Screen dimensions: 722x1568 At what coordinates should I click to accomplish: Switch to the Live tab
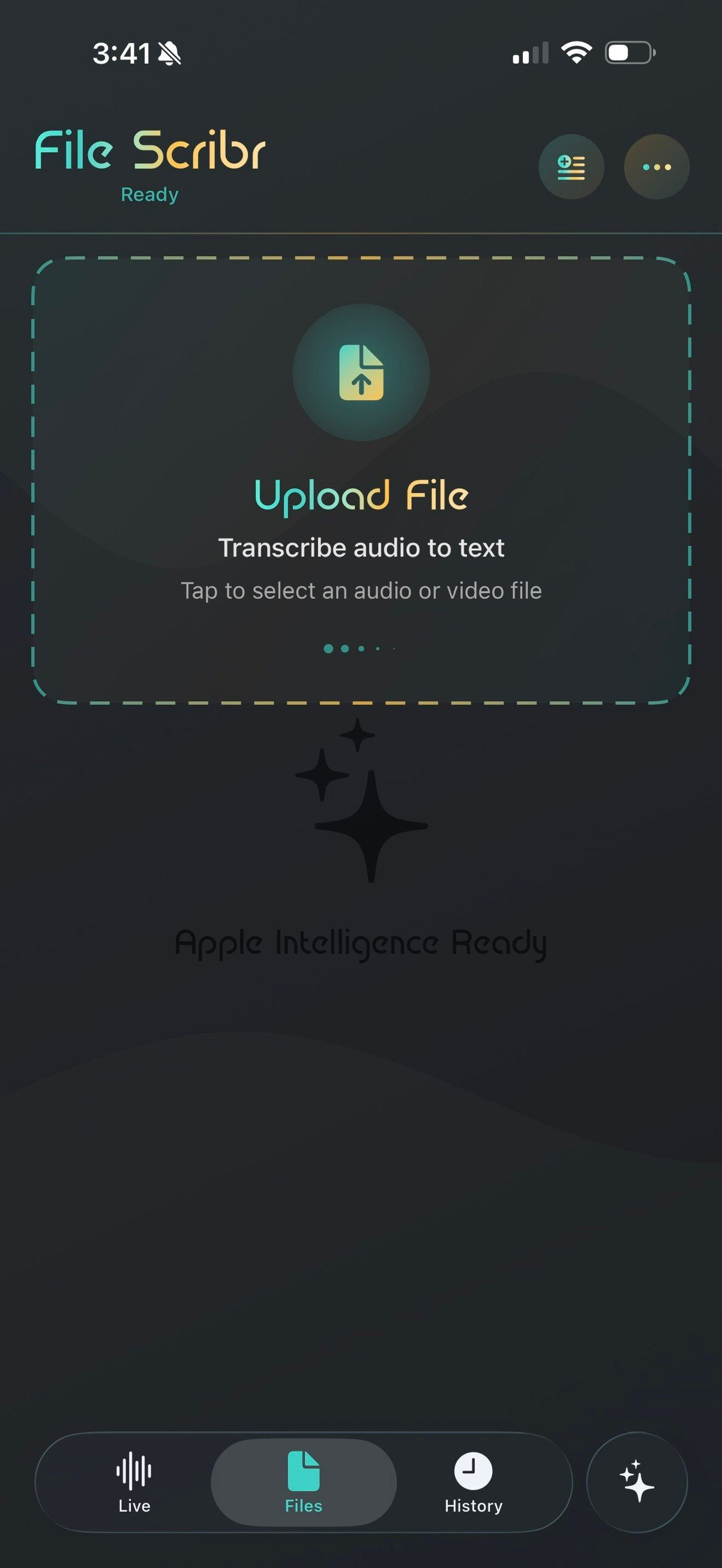[x=134, y=1482]
